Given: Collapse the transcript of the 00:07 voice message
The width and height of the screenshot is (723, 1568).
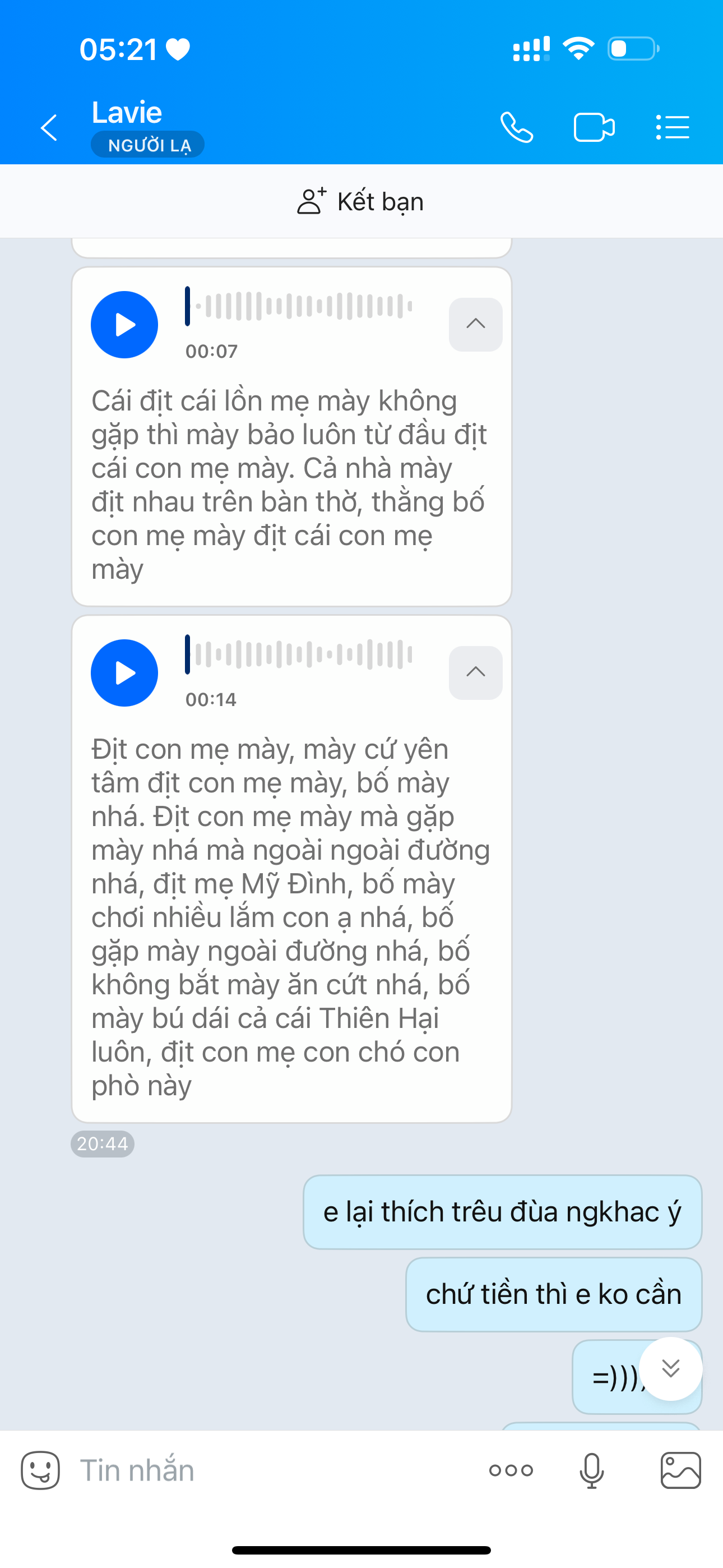Looking at the screenshot, I should 475,325.
